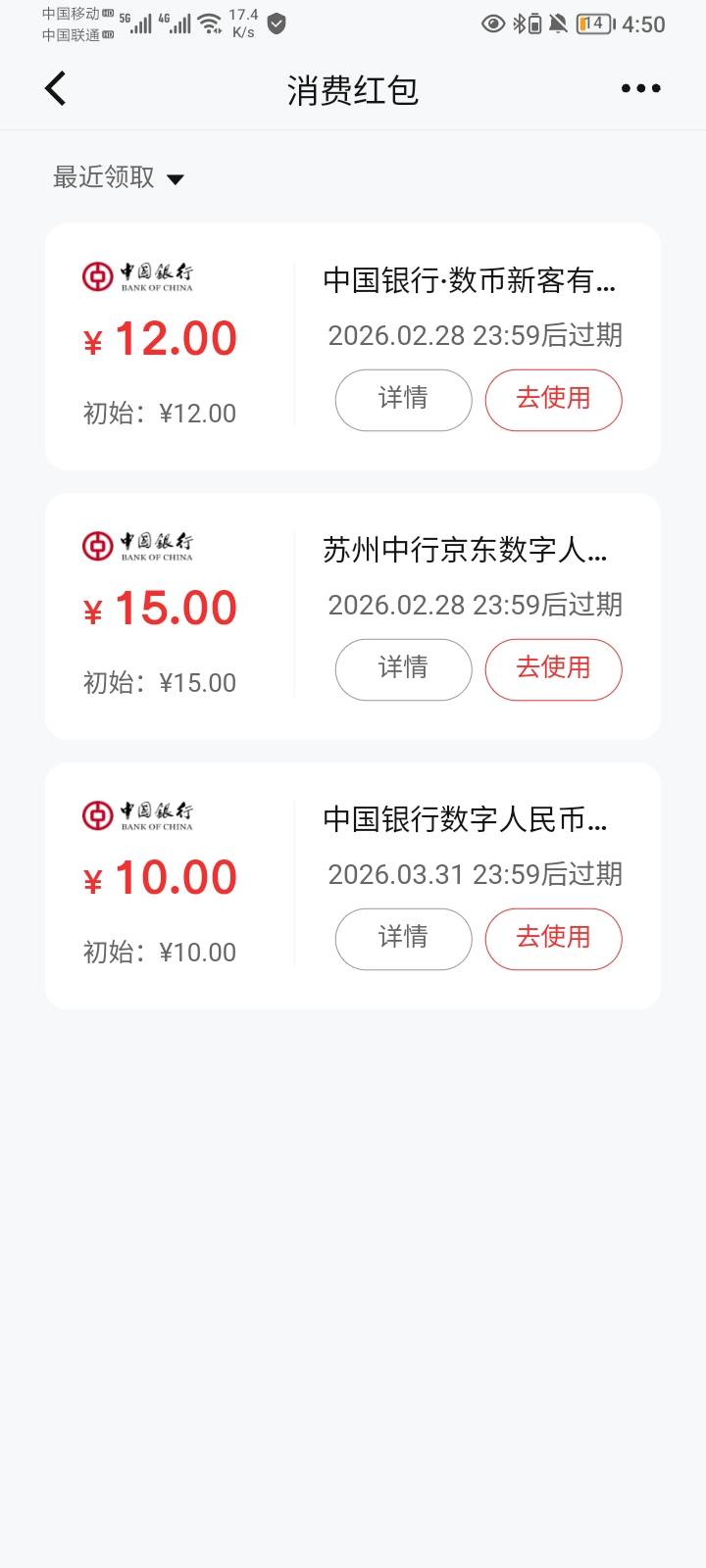Open 详情 for the ¥15.00 red packet

tap(403, 668)
